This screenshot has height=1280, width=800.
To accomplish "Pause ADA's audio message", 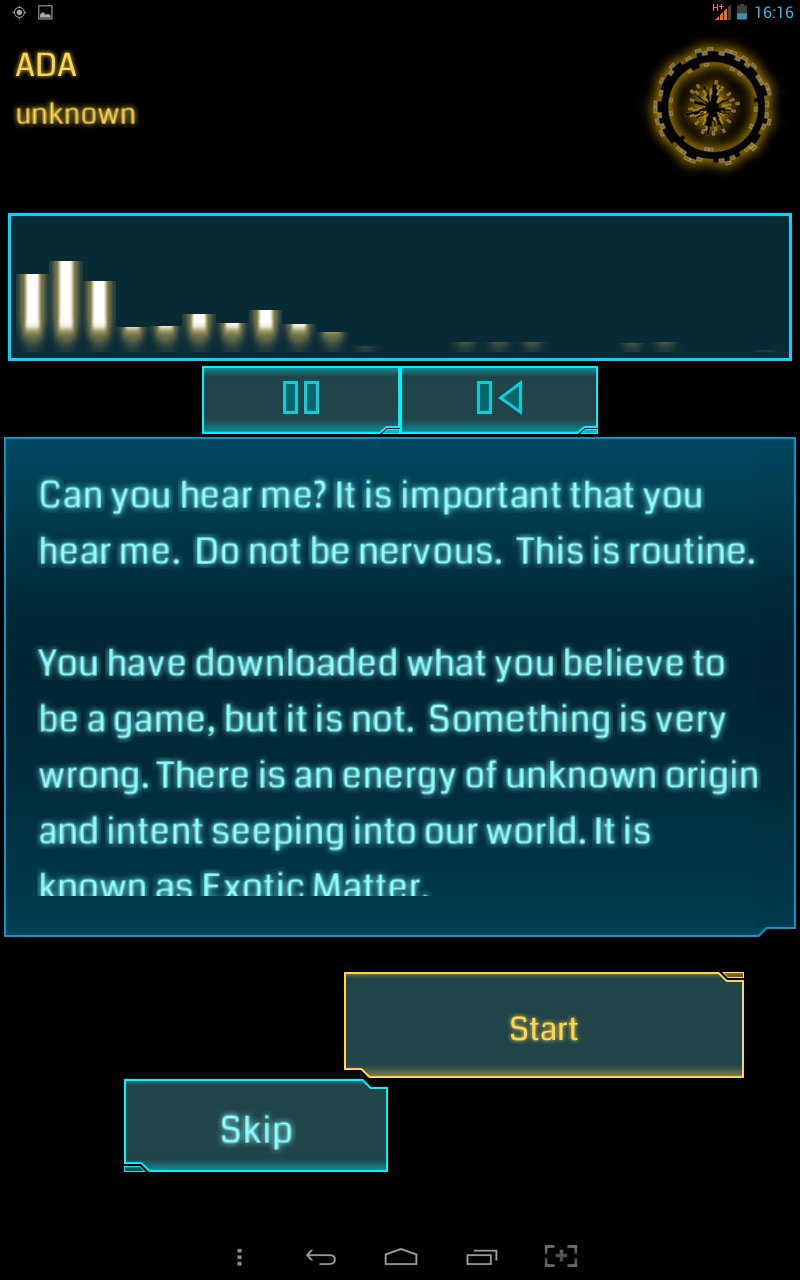I will pos(300,398).
